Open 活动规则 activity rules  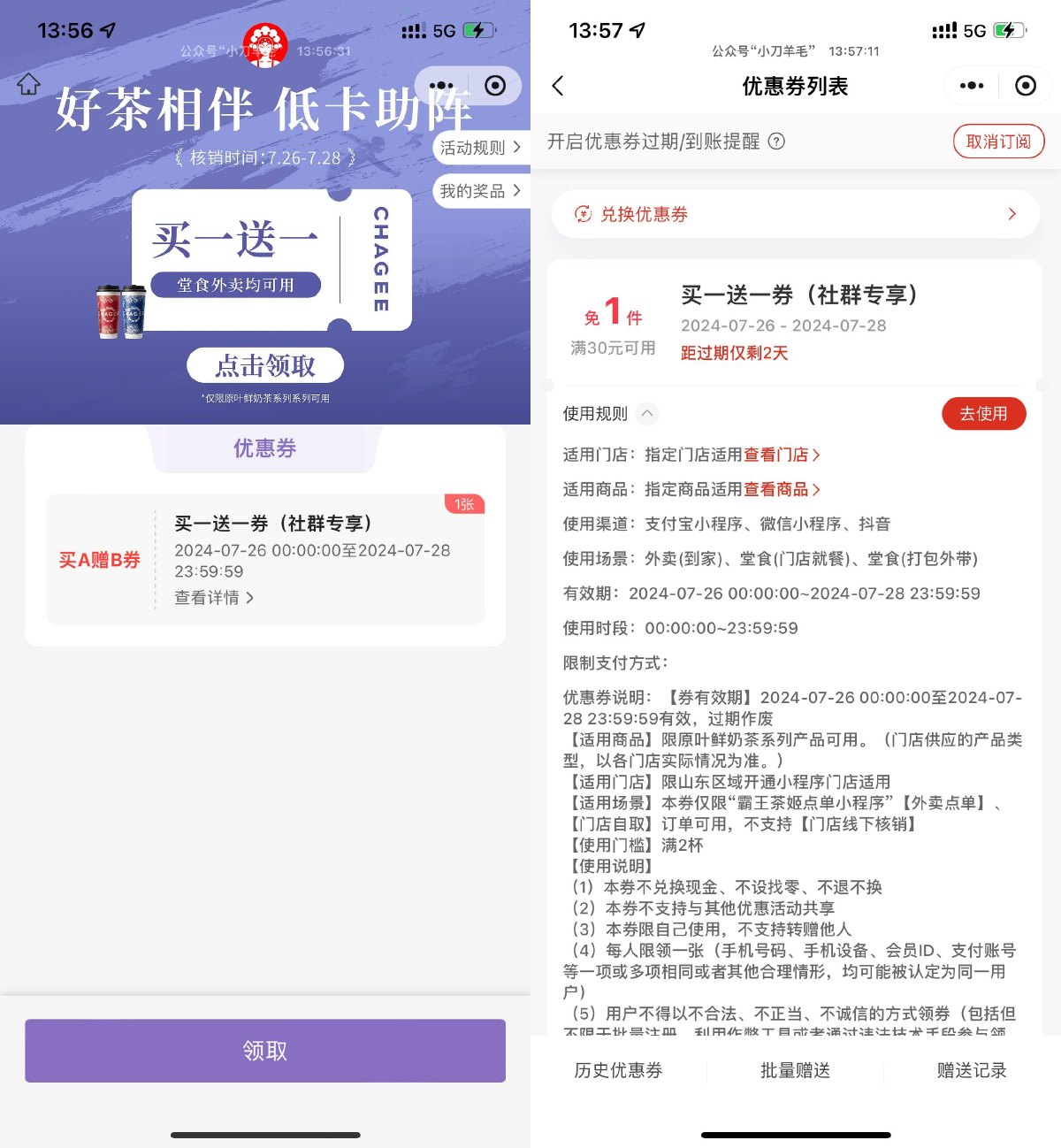coord(480,148)
